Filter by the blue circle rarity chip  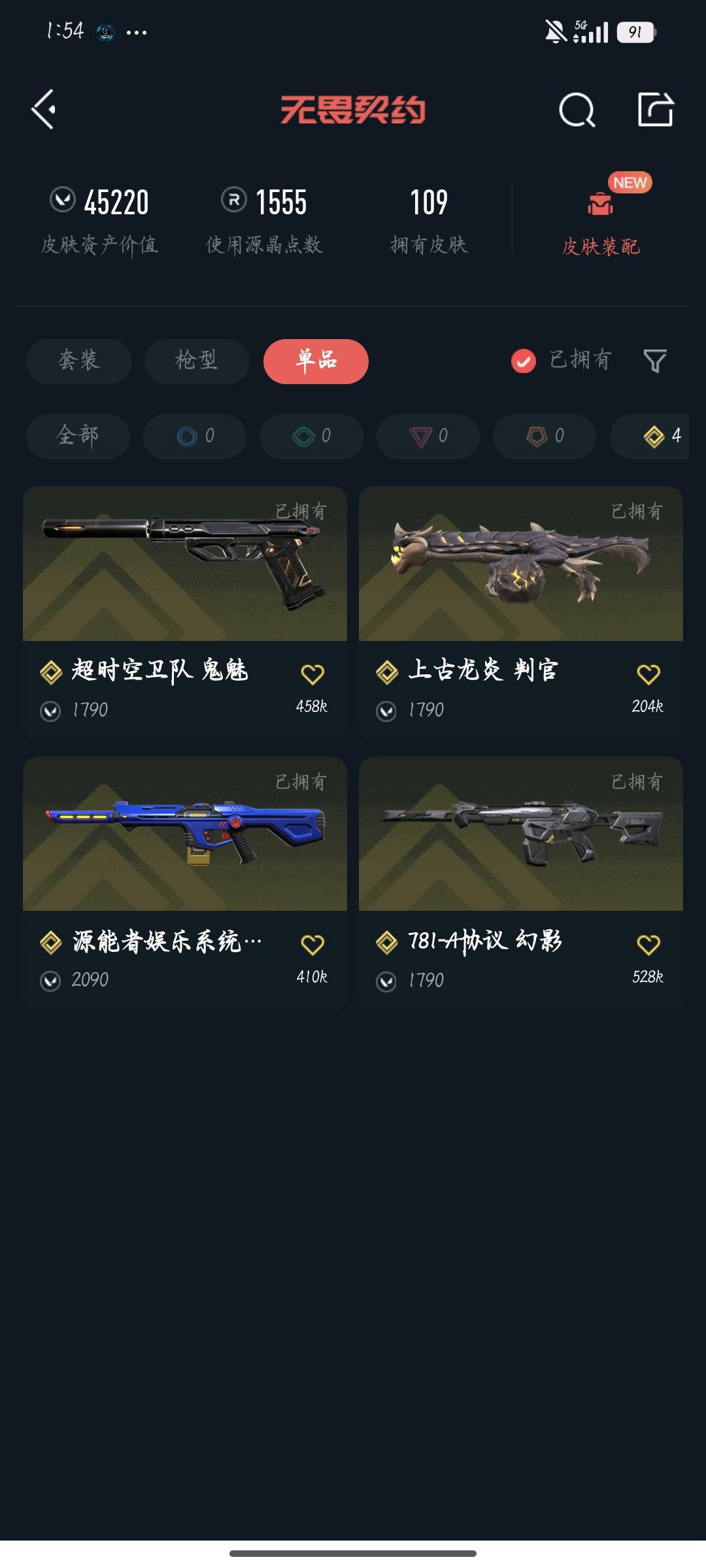coord(195,436)
